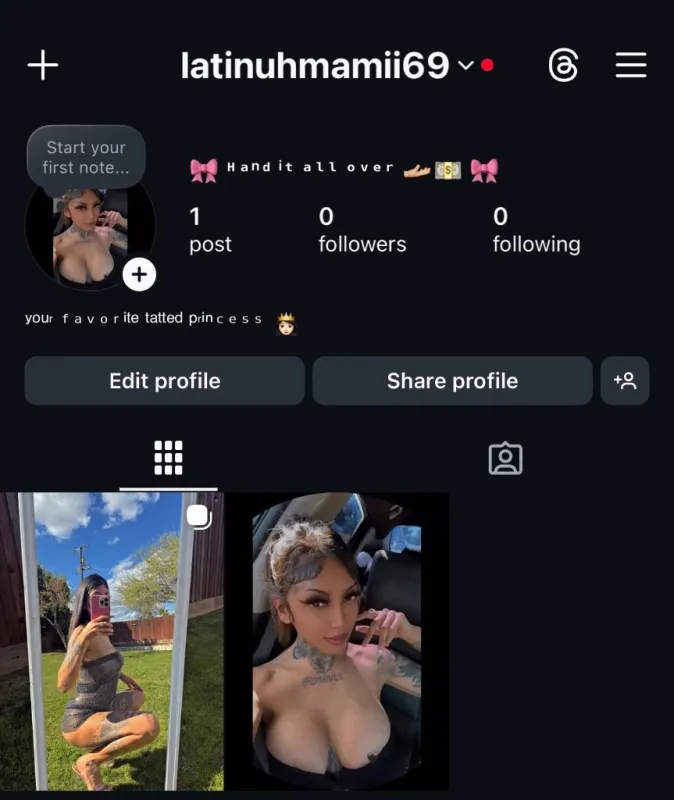The image size is (674, 800).
Task: Open the discover people button
Action: tap(625, 381)
